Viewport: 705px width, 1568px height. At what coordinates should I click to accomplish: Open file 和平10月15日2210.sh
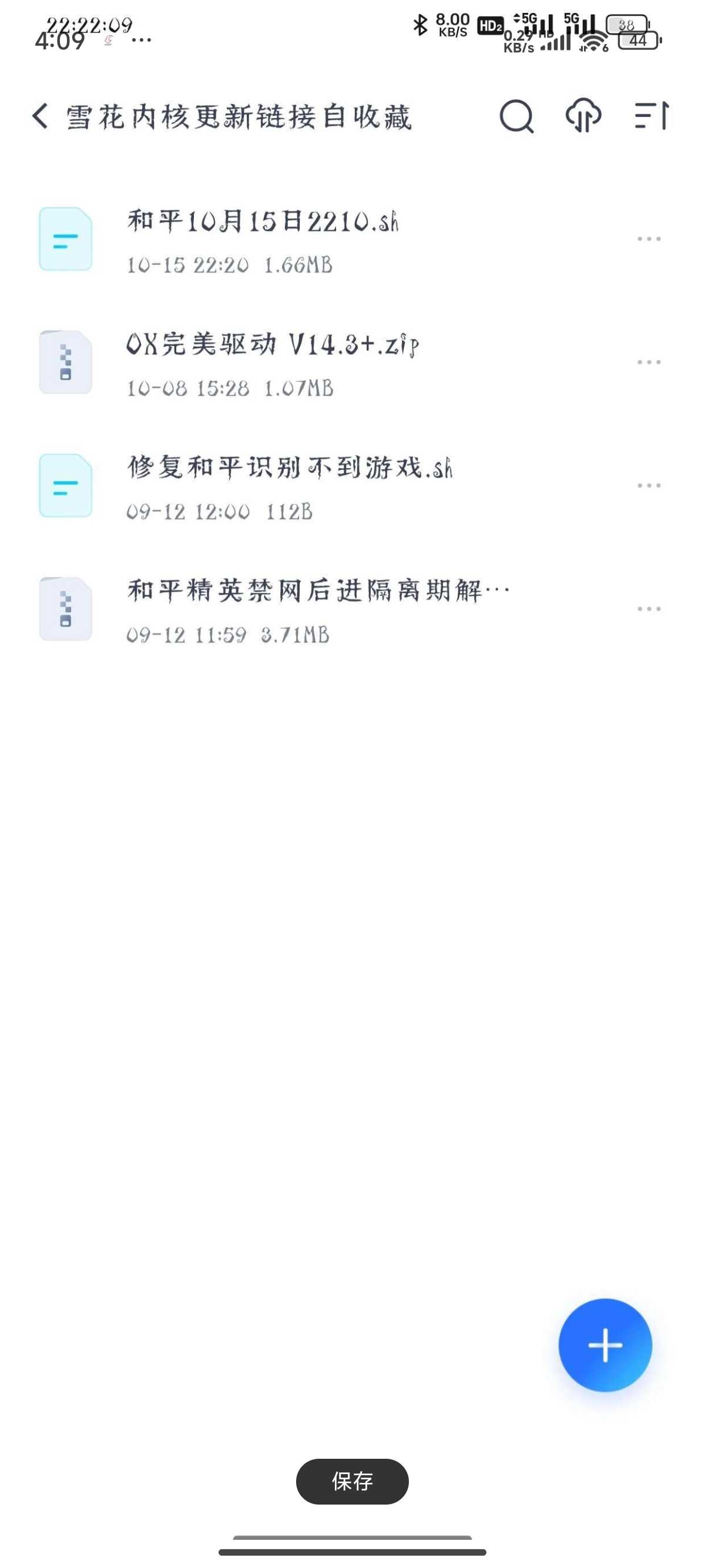pyautogui.click(x=352, y=240)
